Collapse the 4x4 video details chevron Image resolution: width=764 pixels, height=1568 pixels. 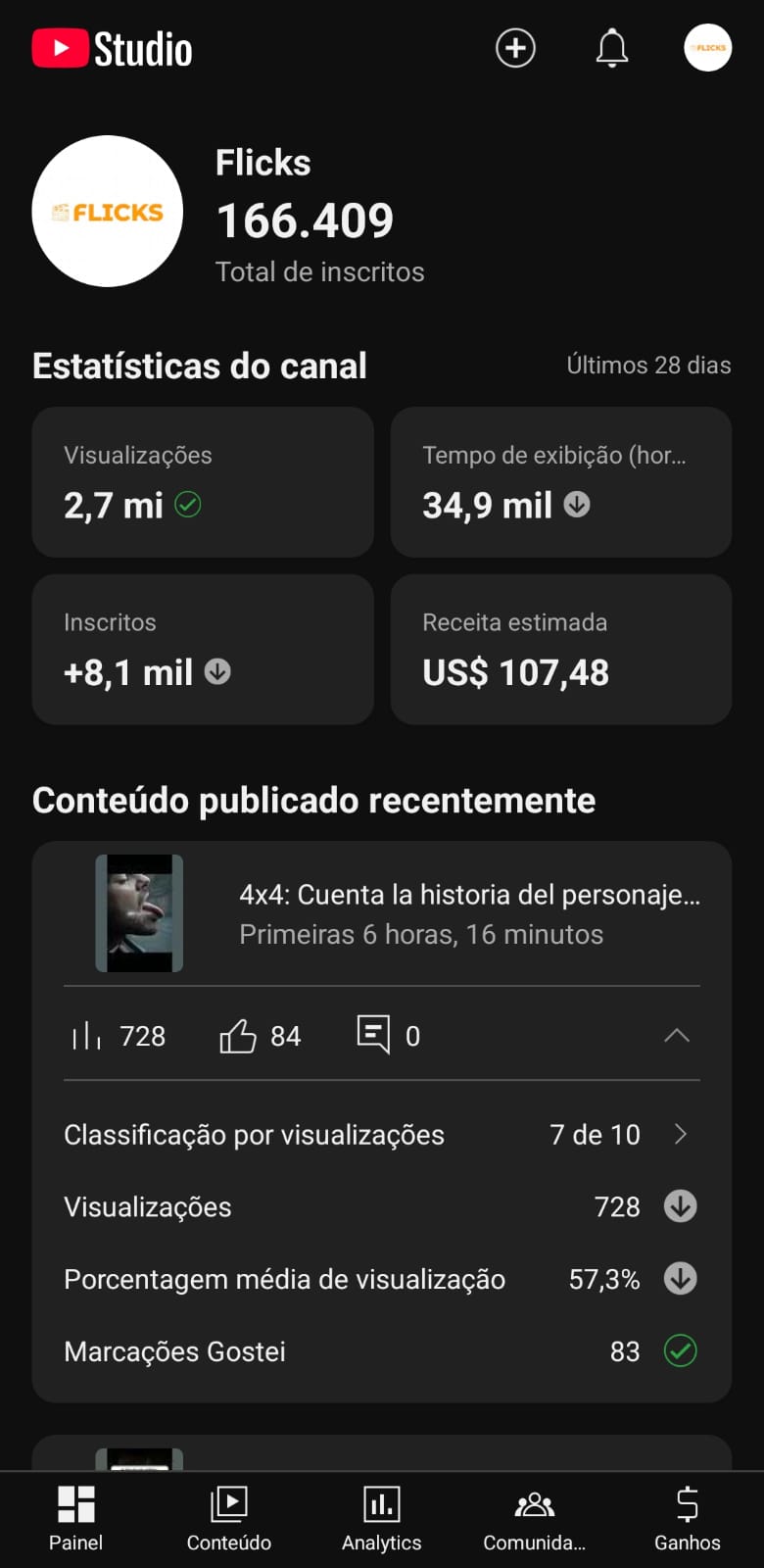tap(677, 1036)
